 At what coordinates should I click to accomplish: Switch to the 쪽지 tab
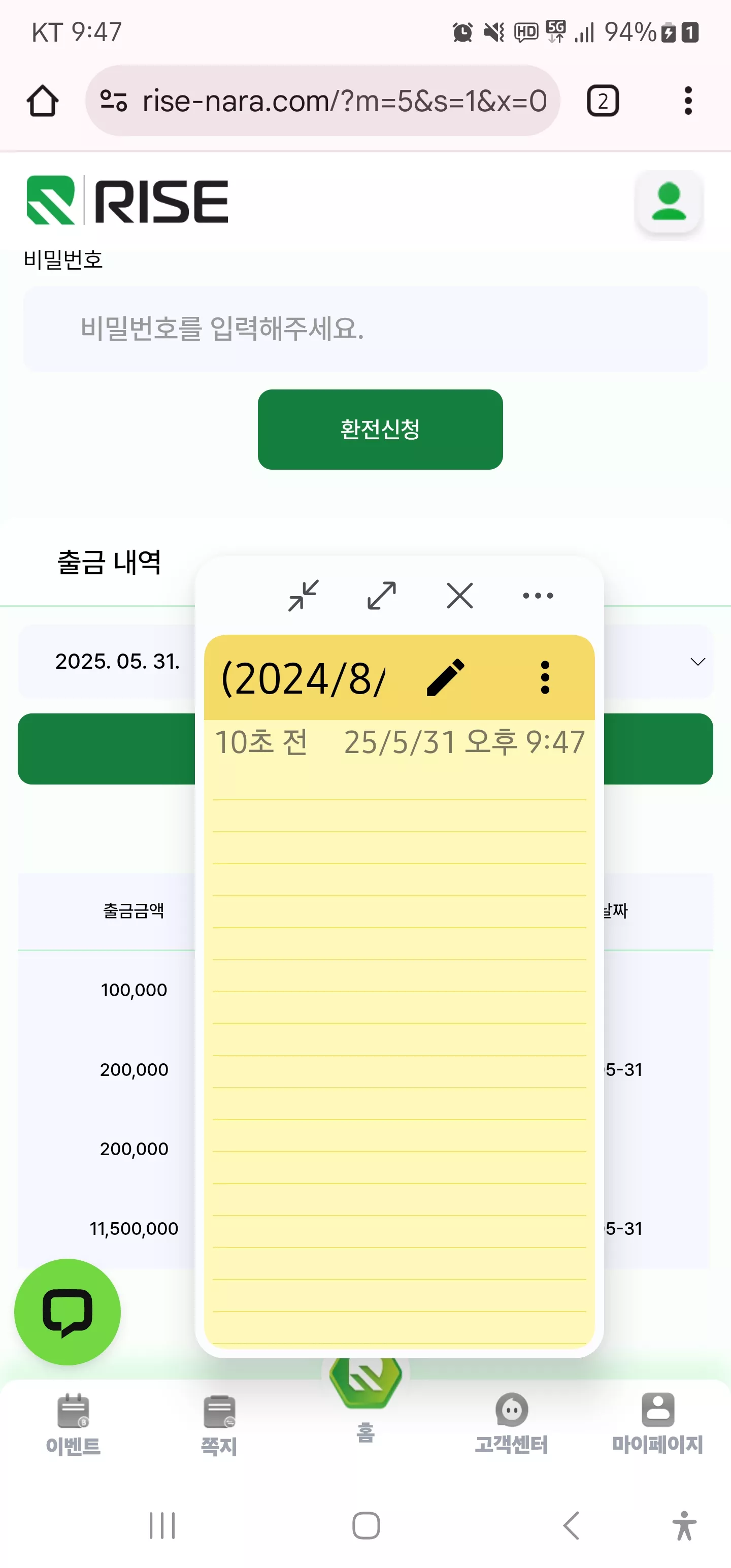[x=219, y=1424]
